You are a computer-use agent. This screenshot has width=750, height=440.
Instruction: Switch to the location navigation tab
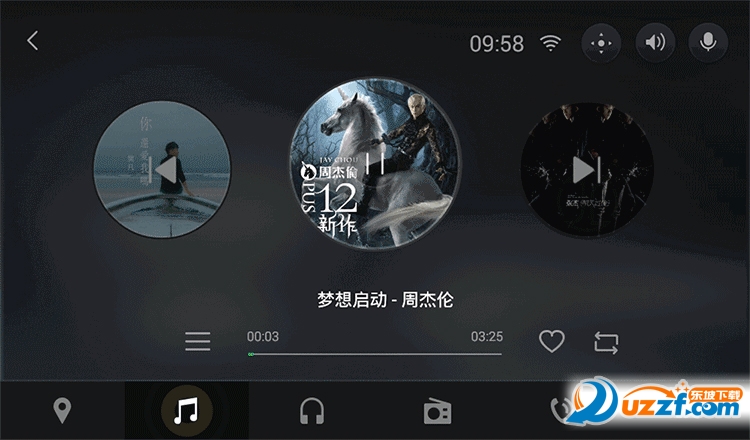tap(62, 410)
